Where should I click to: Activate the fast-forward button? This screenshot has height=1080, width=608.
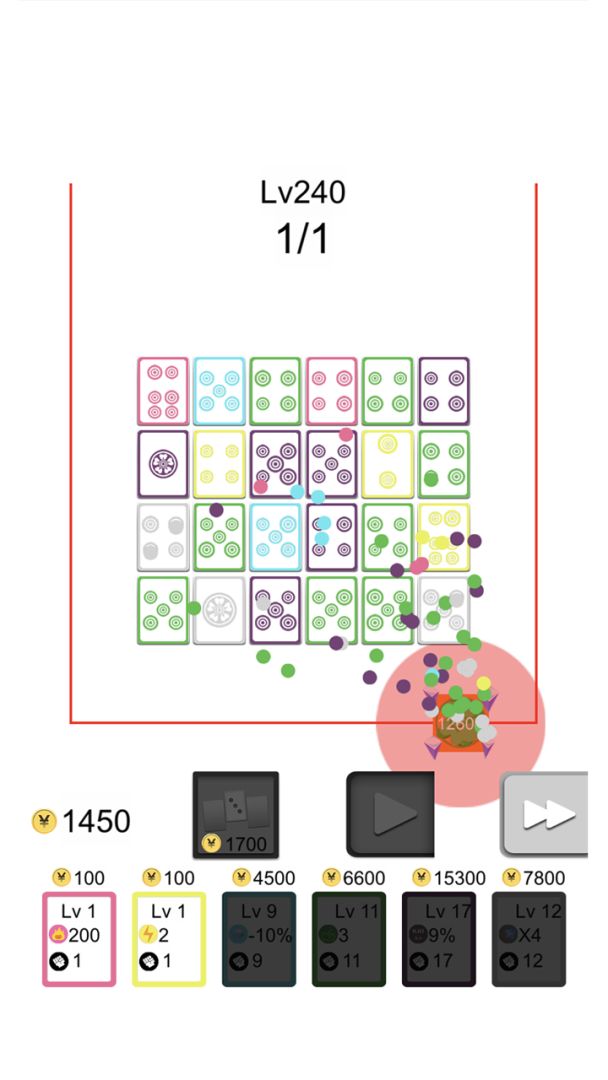pyautogui.click(x=545, y=815)
